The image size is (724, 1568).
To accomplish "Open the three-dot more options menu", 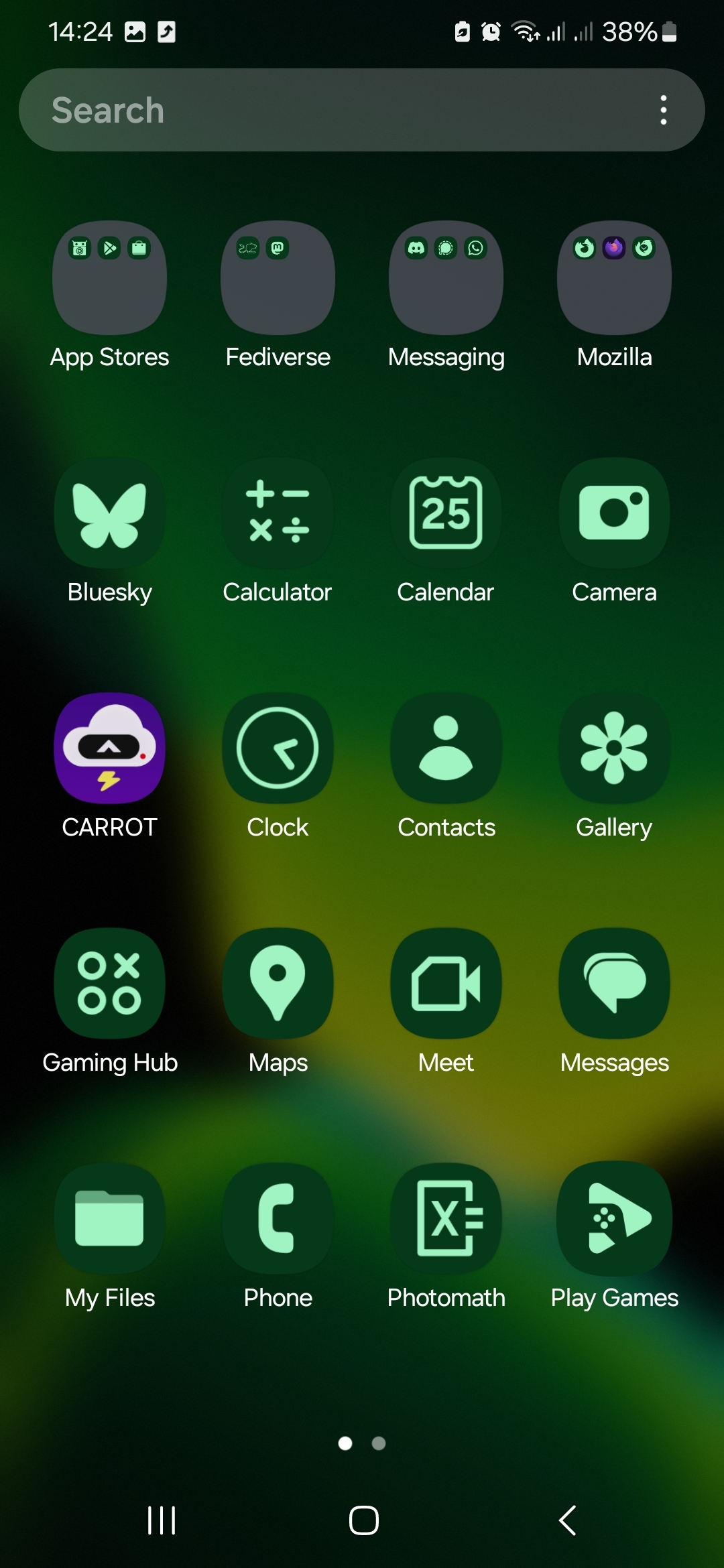I will (x=663, y=110).
